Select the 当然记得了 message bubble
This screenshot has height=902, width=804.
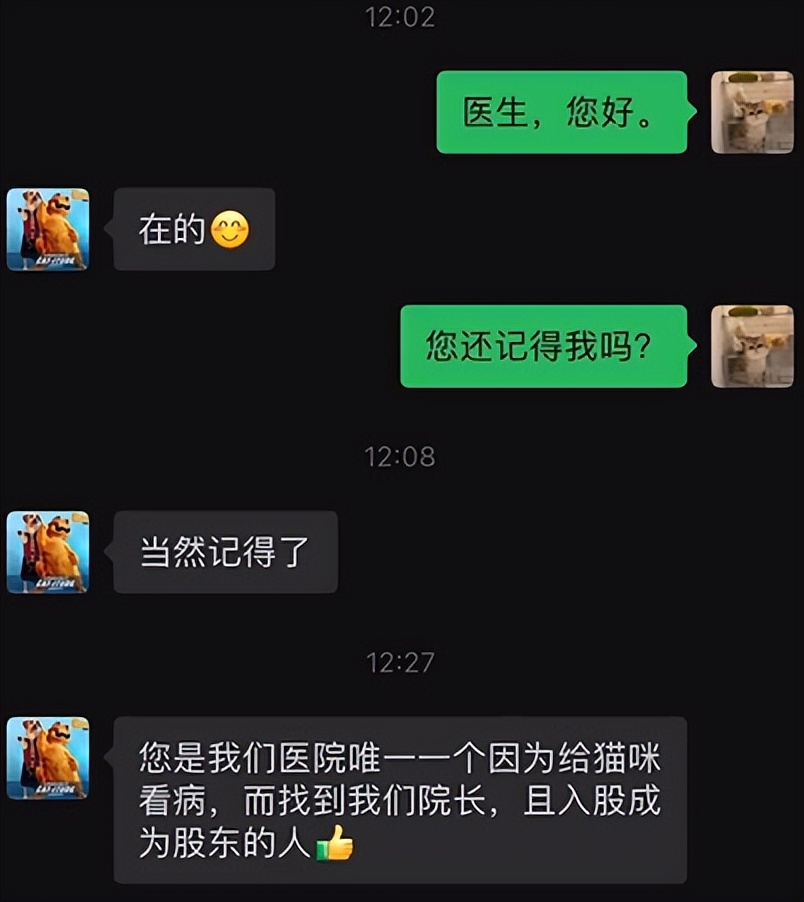point(226,551)
